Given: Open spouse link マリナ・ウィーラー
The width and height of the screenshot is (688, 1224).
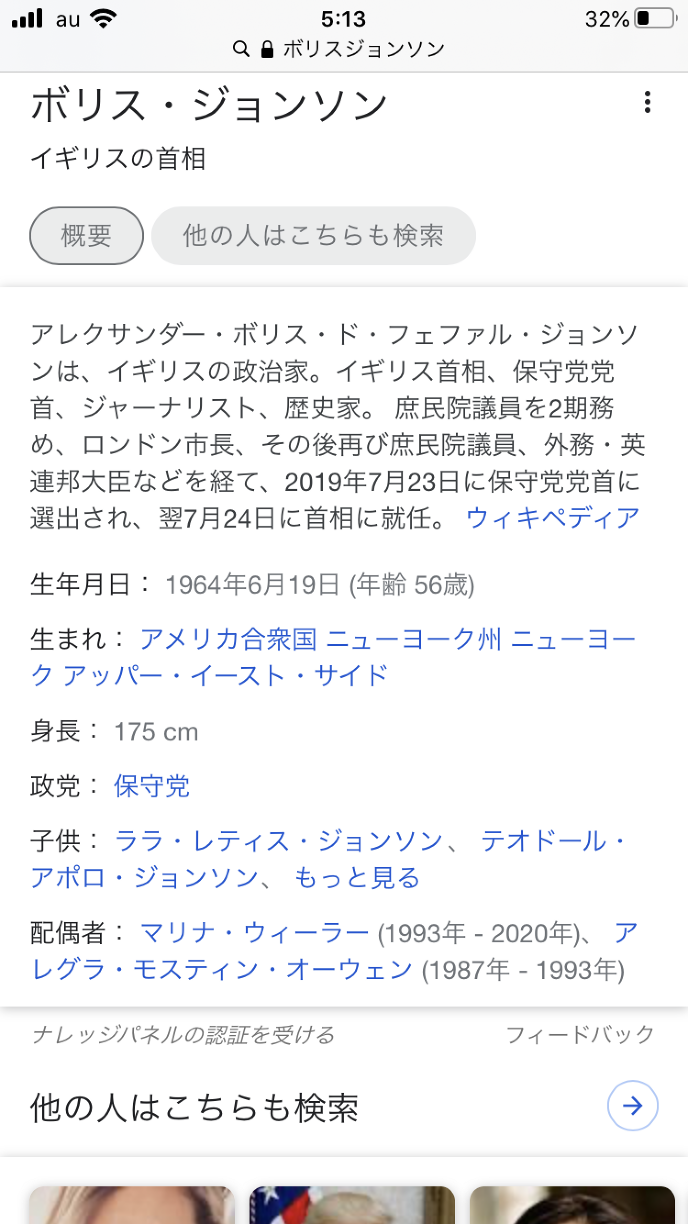Looking at the screenshot, I should (x=255, y=934).
